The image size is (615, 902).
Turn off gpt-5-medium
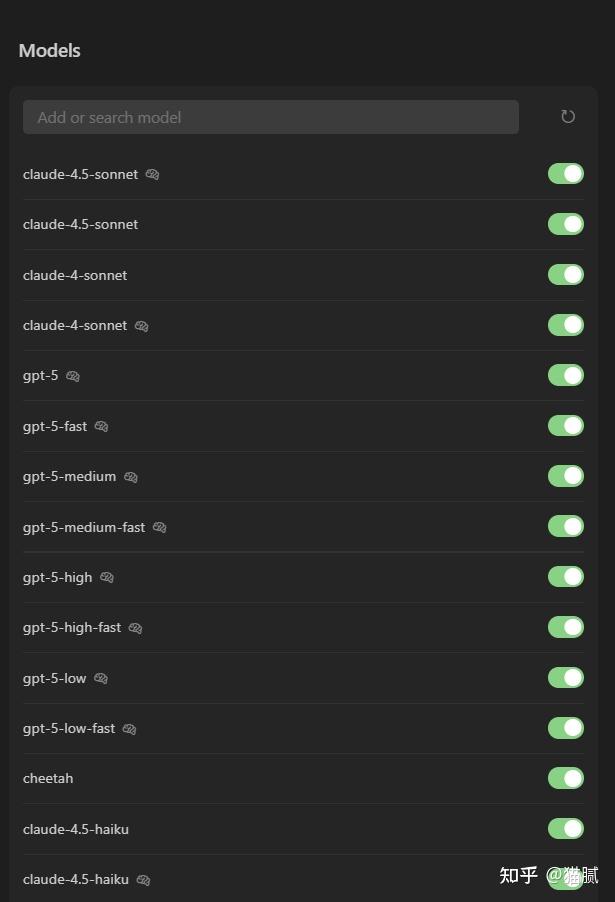coord(565,476)
